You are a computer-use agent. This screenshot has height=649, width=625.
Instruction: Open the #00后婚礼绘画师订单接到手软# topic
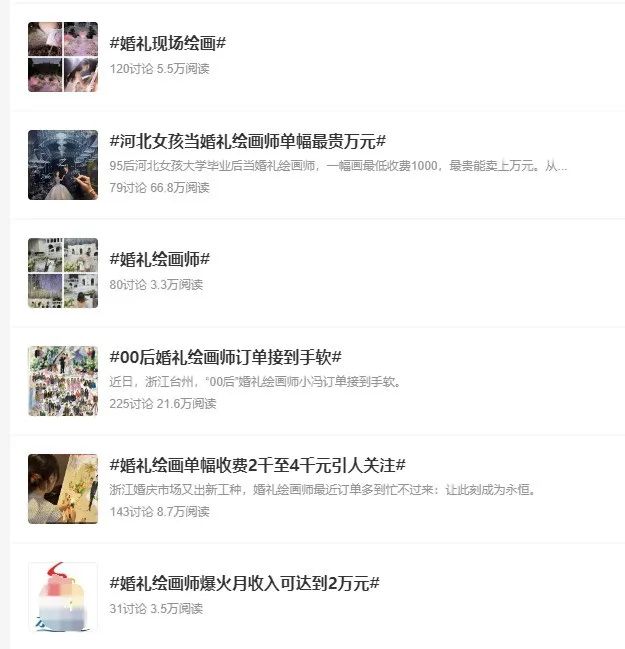[x=226, y=357]
